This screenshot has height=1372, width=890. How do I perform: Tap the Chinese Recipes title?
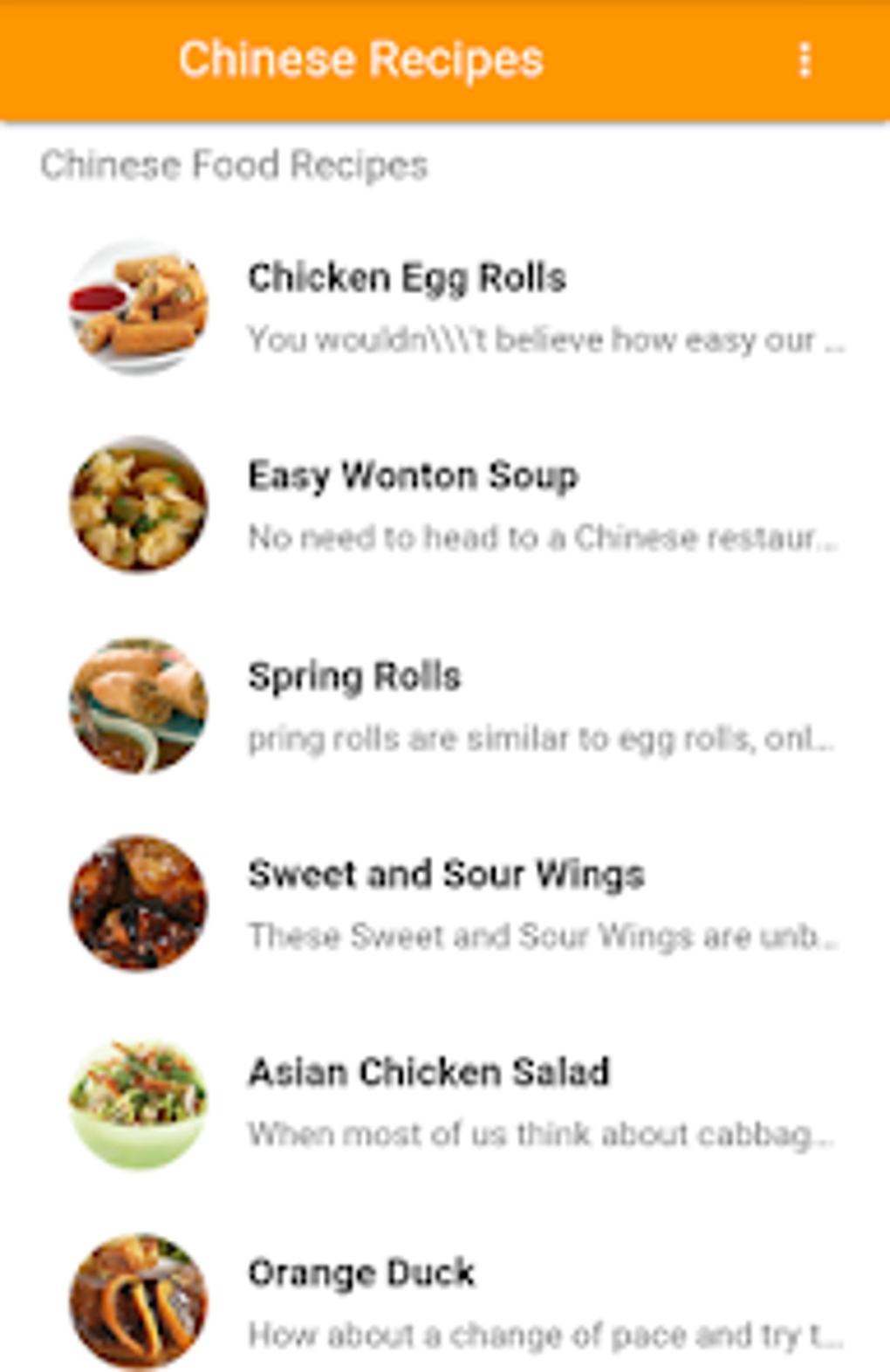(361, 59)
